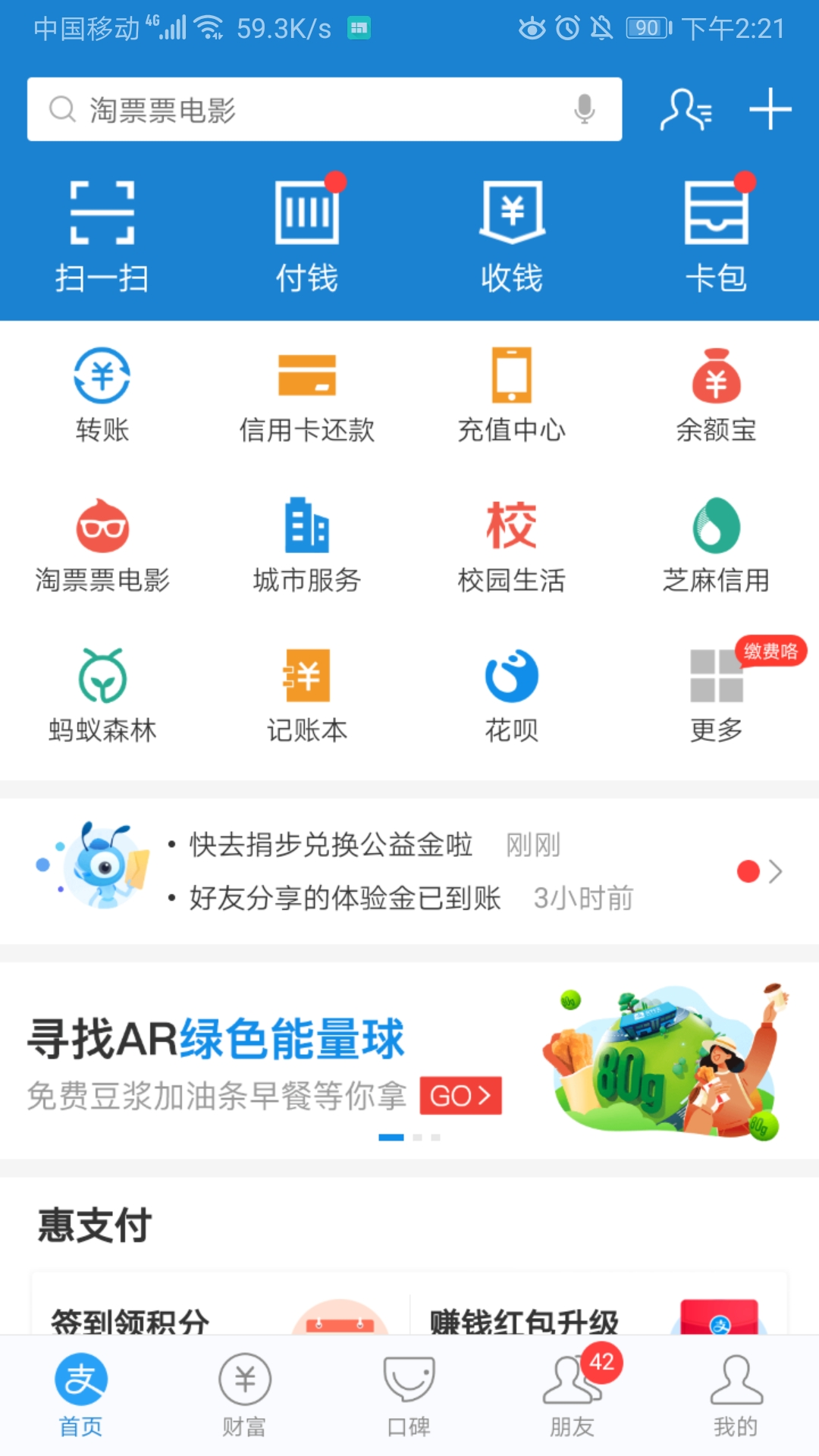This screenshot has width=819, height=1456.
Task: Open 付钱 payment code
Action: click(x=307, y=235)
